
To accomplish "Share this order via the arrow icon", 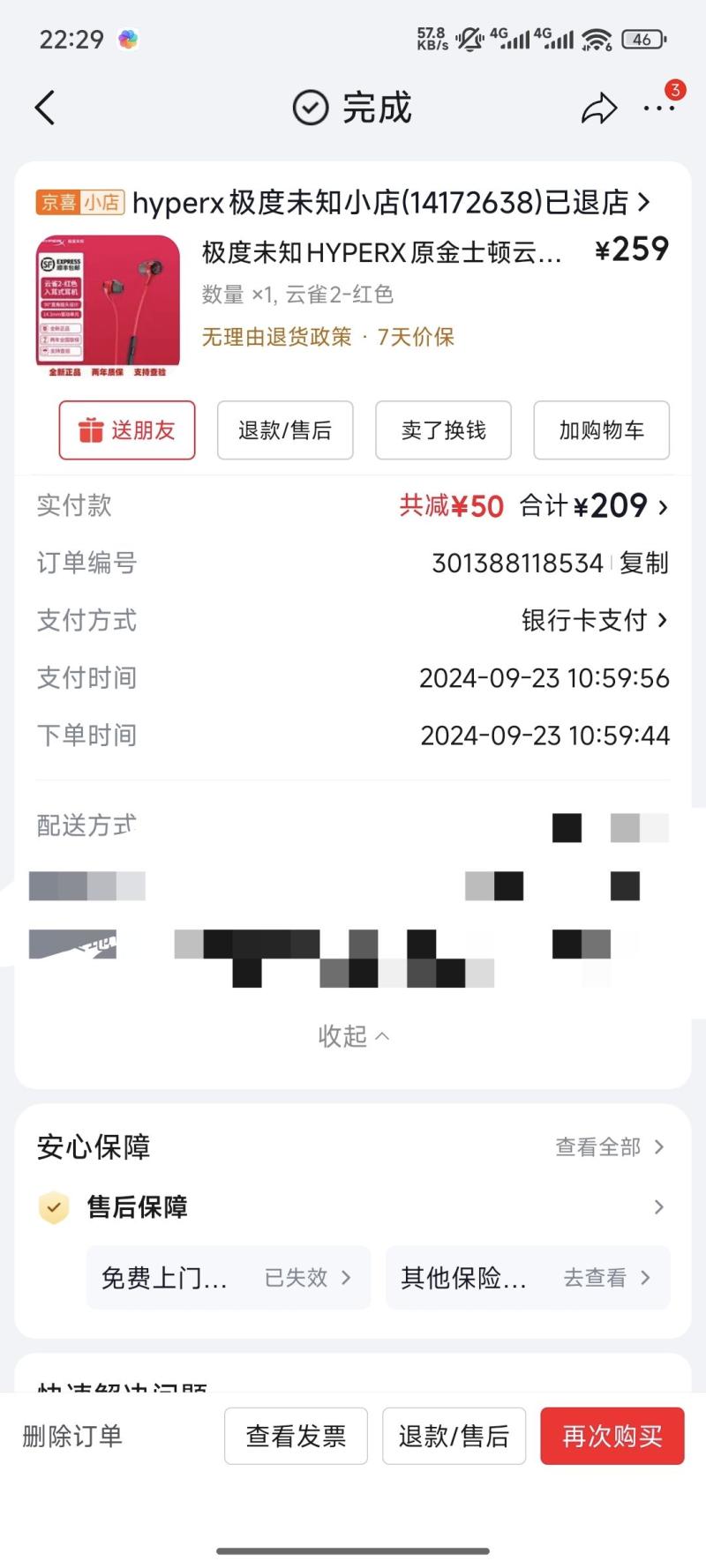I will 598,108.
